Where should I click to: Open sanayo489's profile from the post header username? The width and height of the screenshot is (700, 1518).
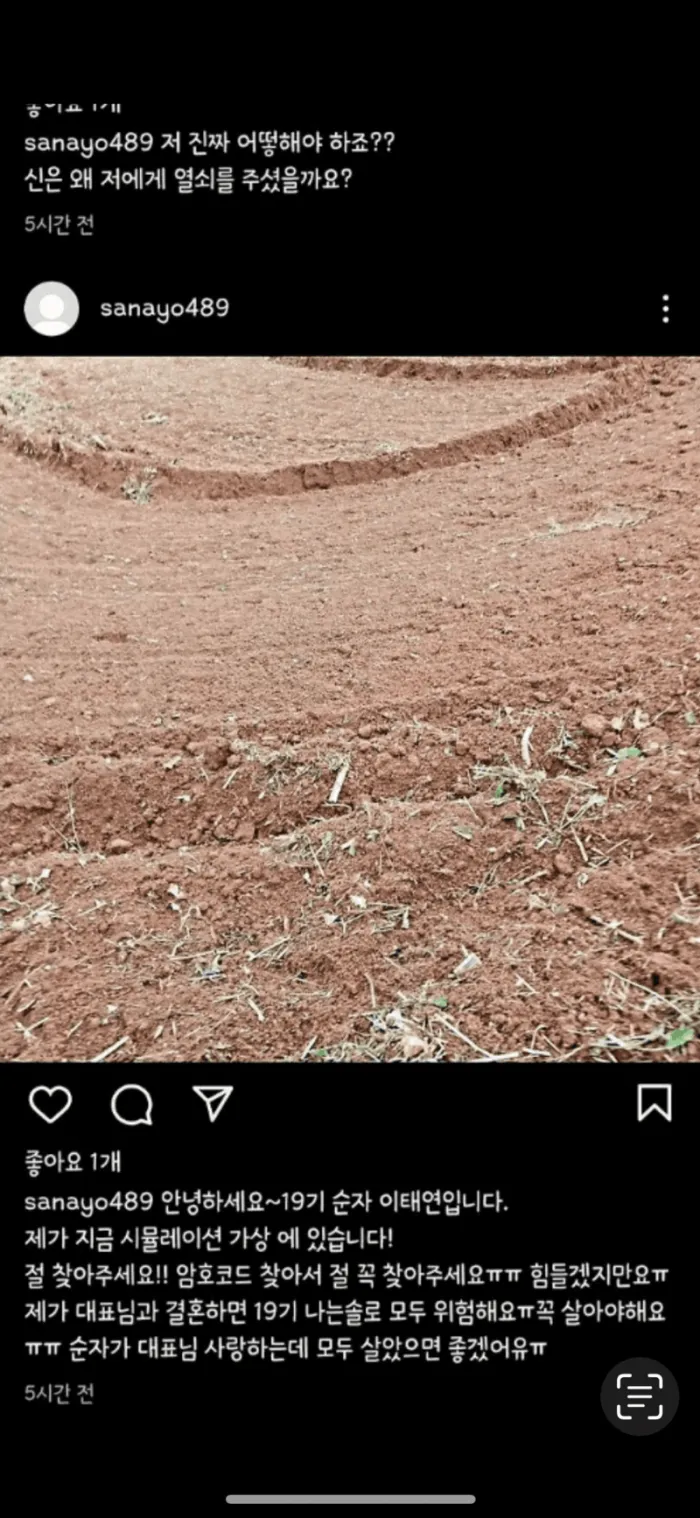coord(164,308)
